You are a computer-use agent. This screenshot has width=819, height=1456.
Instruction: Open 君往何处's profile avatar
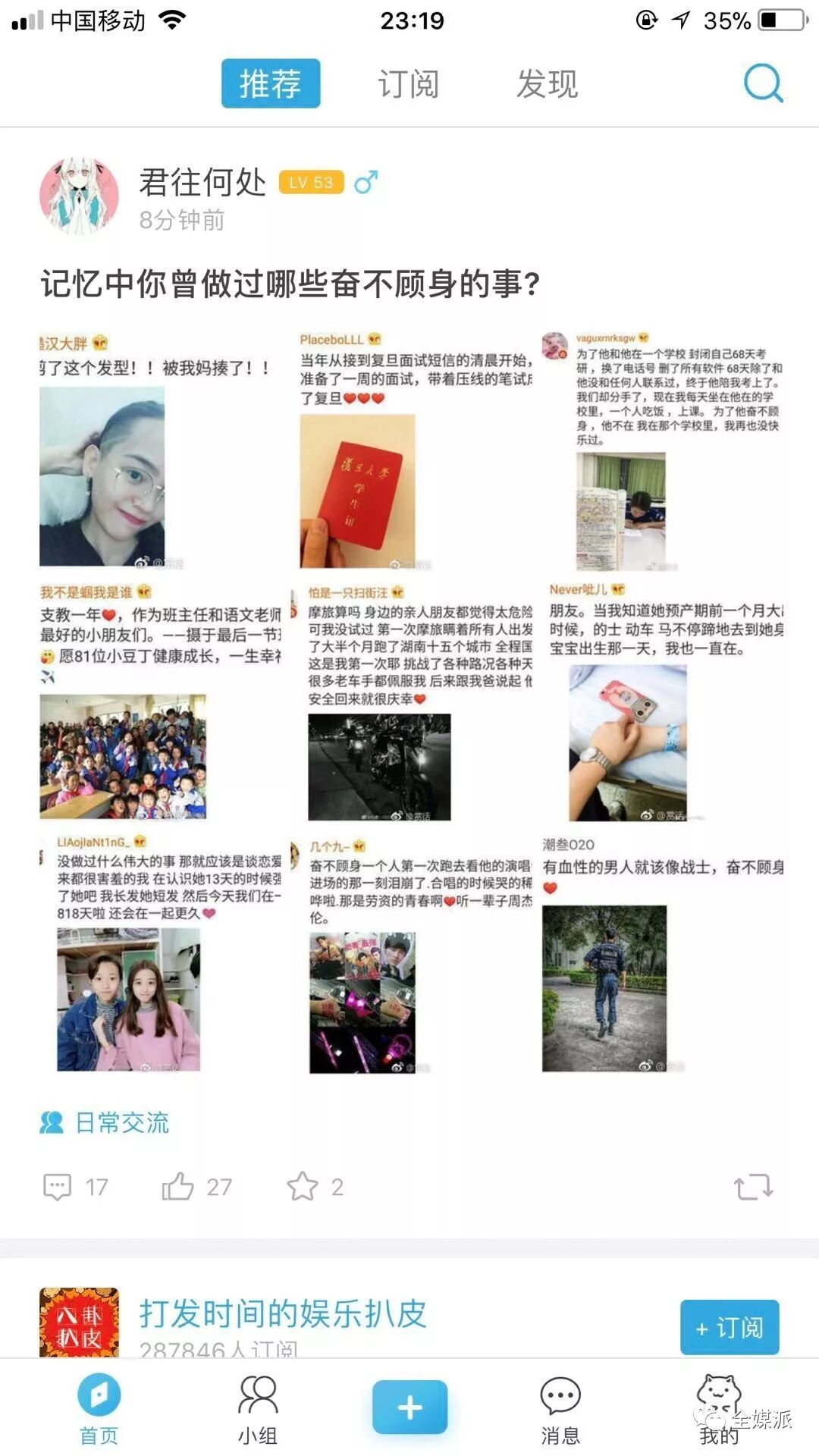coord(79,196)
